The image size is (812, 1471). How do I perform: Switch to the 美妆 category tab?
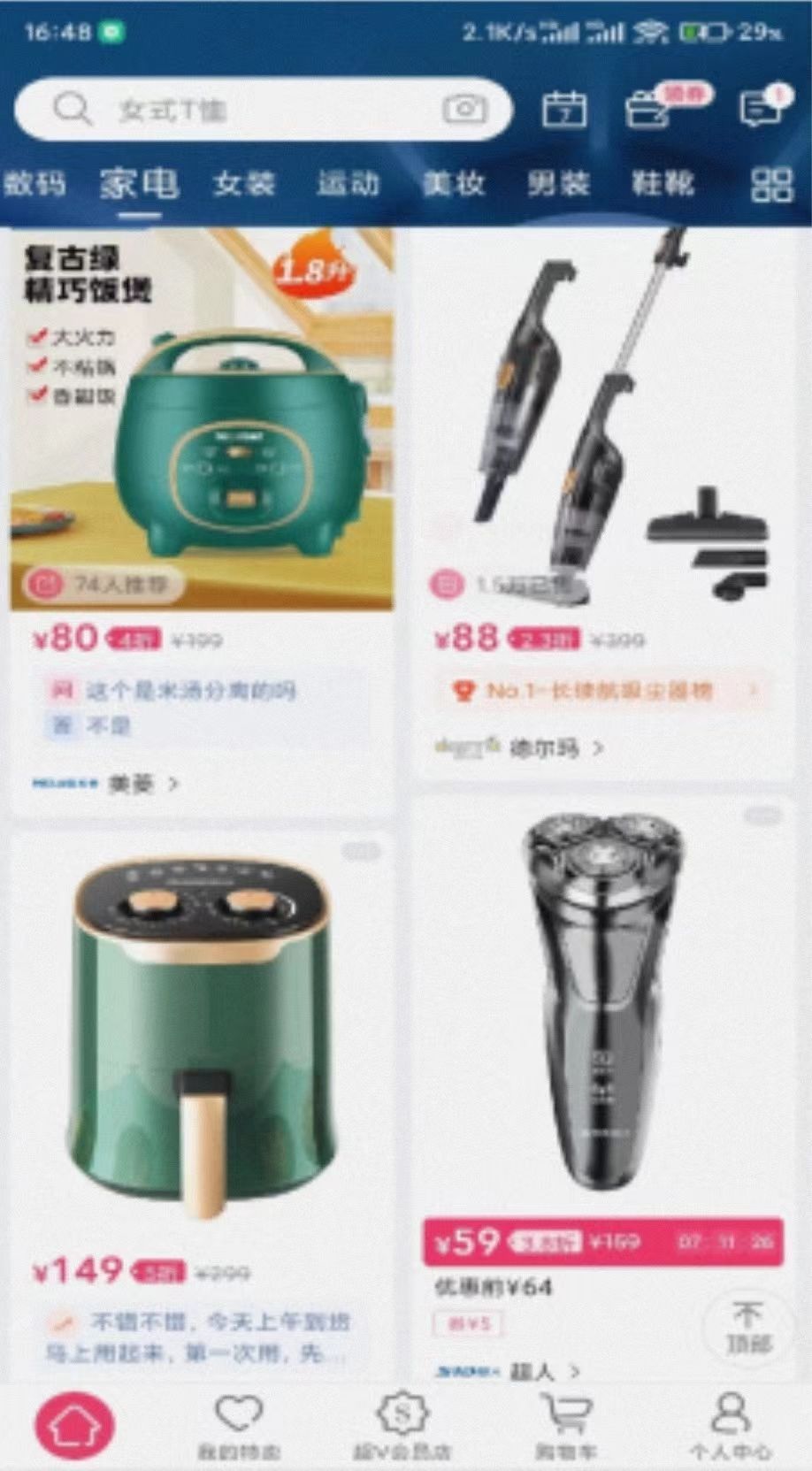pos(454,184)
